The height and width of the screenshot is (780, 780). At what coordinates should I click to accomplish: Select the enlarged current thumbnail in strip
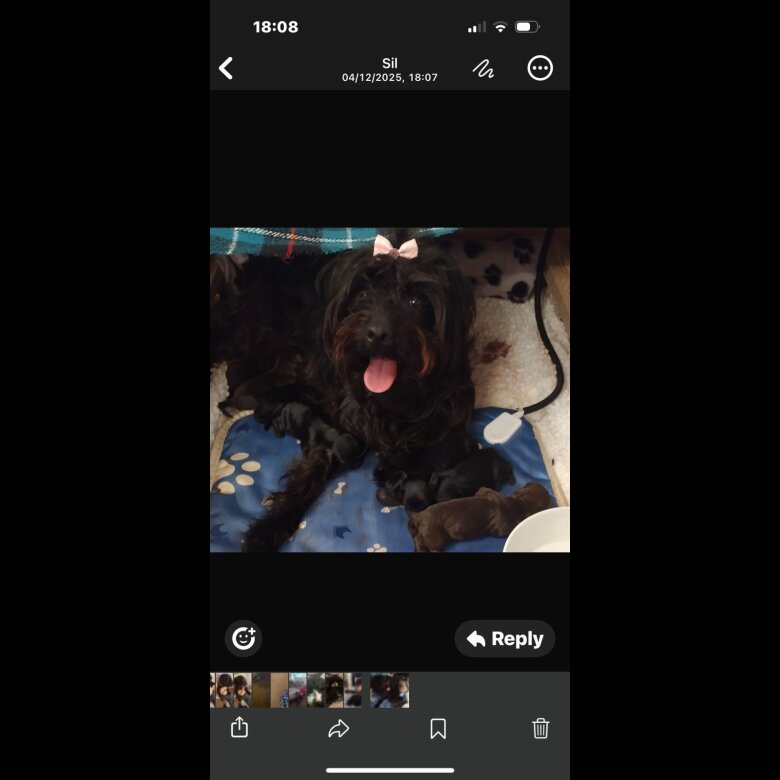(x=389, y=690)
